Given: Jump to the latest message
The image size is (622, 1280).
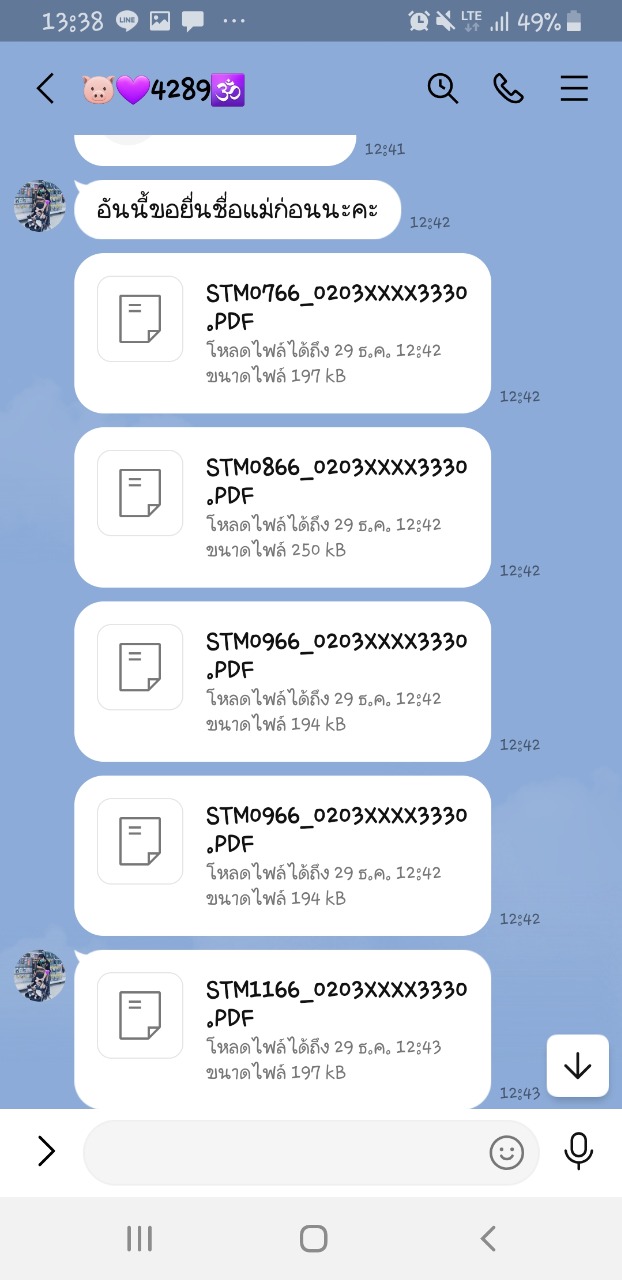Looking at the screenshot, I should (578, 1066).
